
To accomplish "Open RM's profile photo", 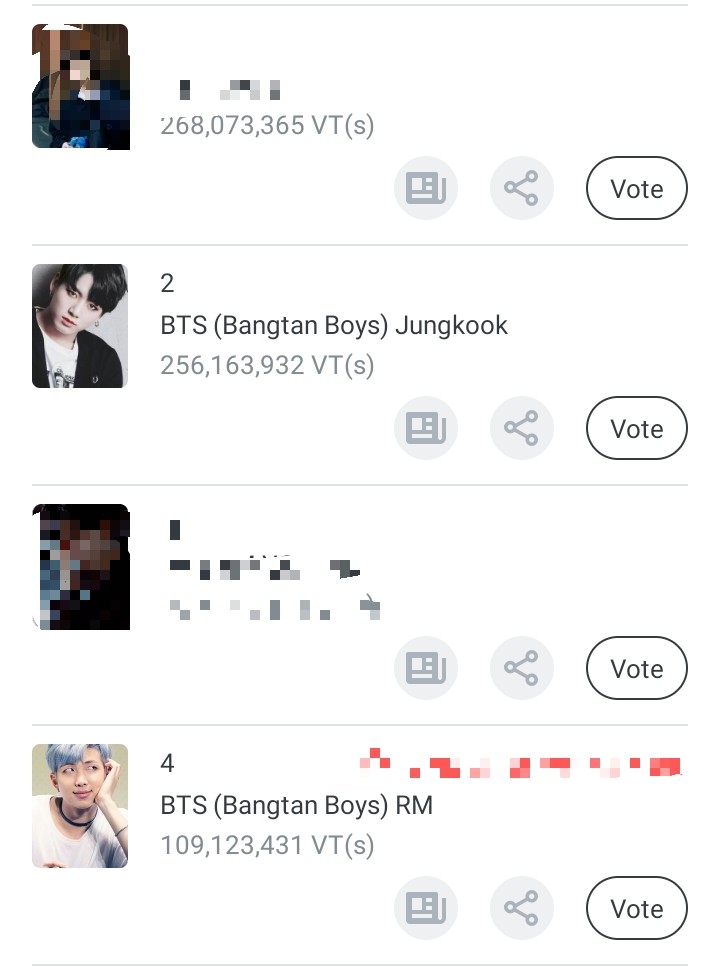I will (80, 806).
